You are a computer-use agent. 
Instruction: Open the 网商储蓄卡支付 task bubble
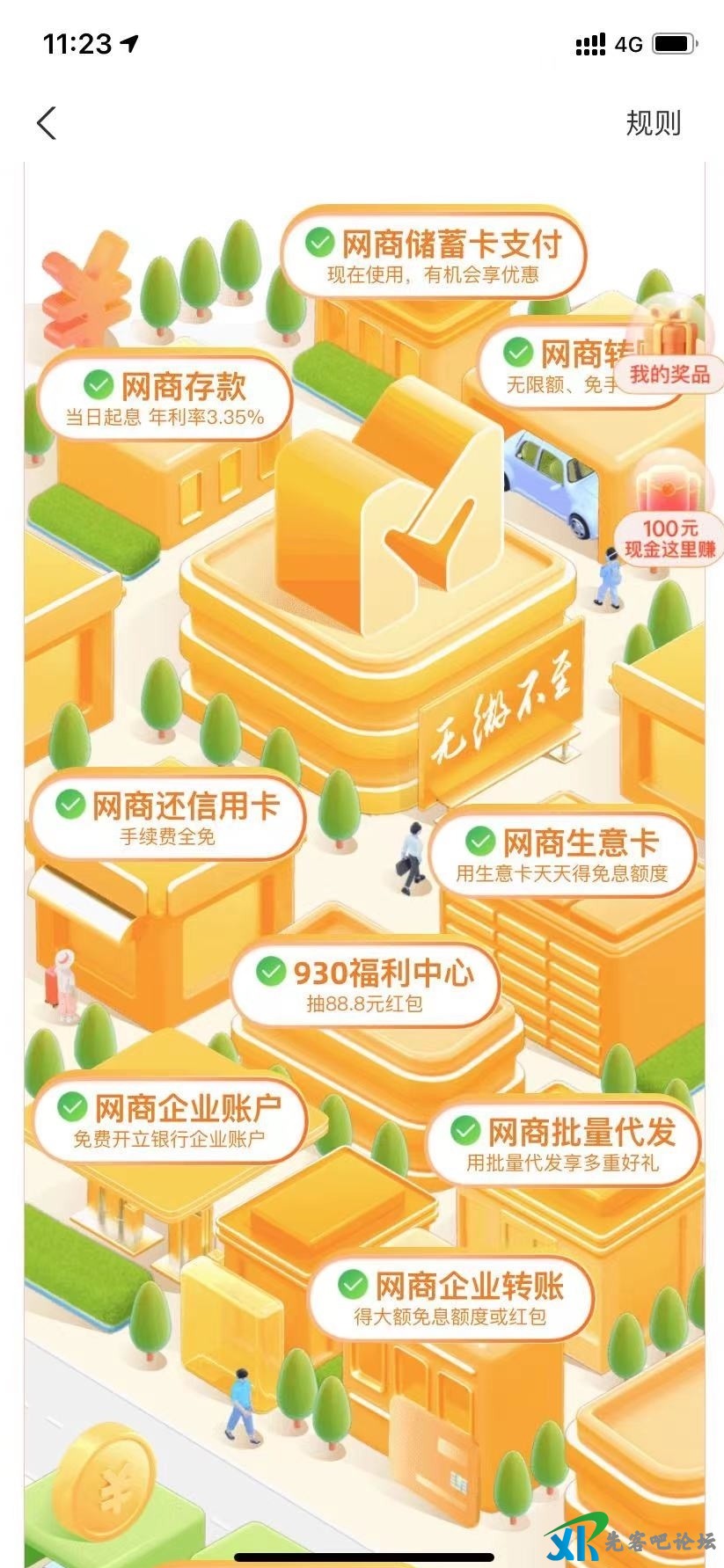pos(433,255)
